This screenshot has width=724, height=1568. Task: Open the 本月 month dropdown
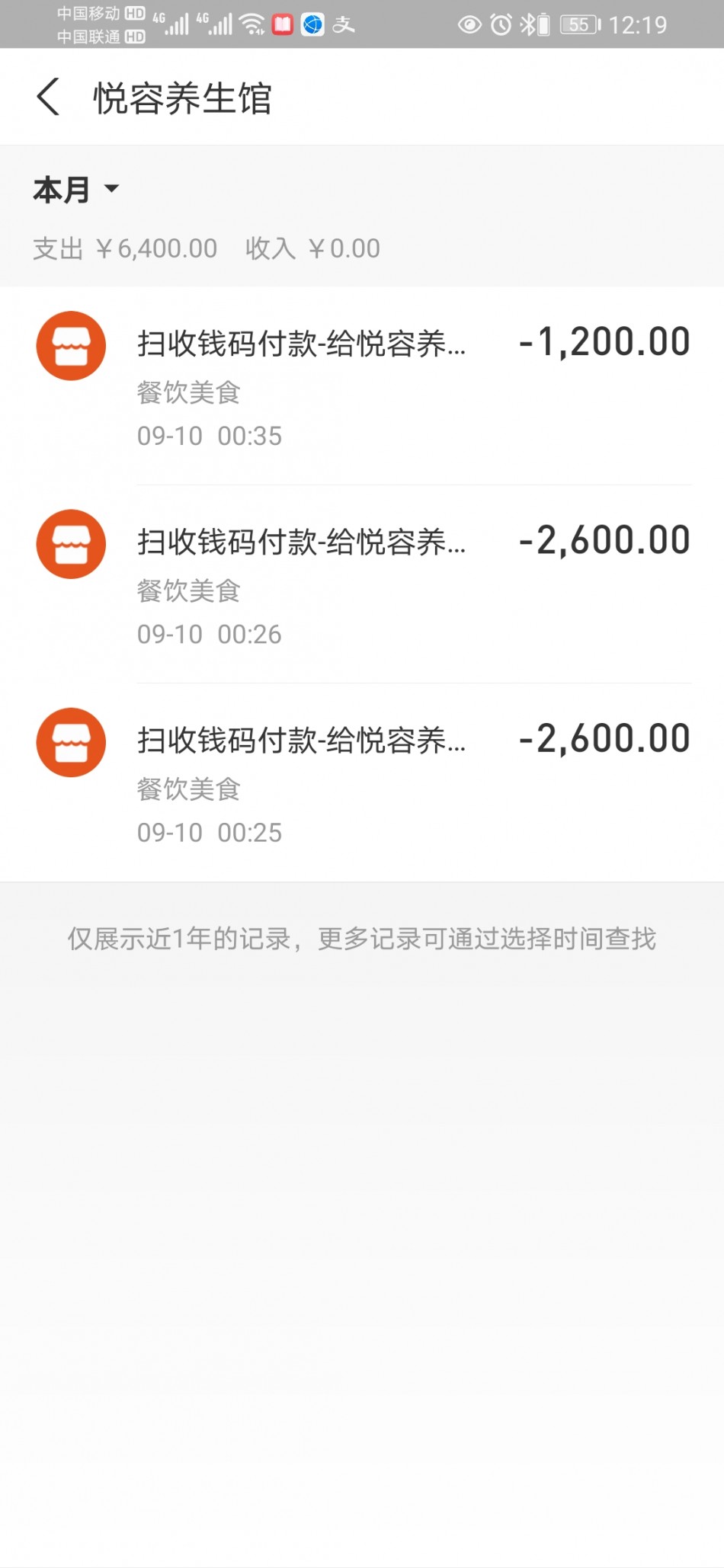(x=76, y=190)
